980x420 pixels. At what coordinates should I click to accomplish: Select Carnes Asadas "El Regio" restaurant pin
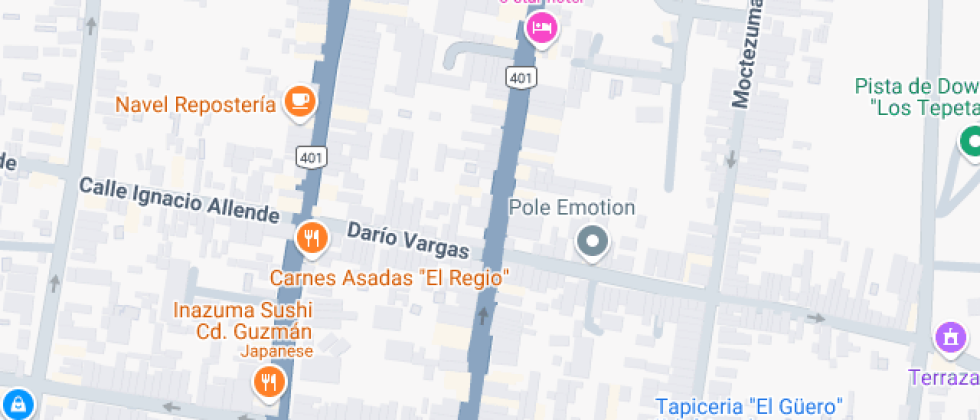click(x=312, y=238)
